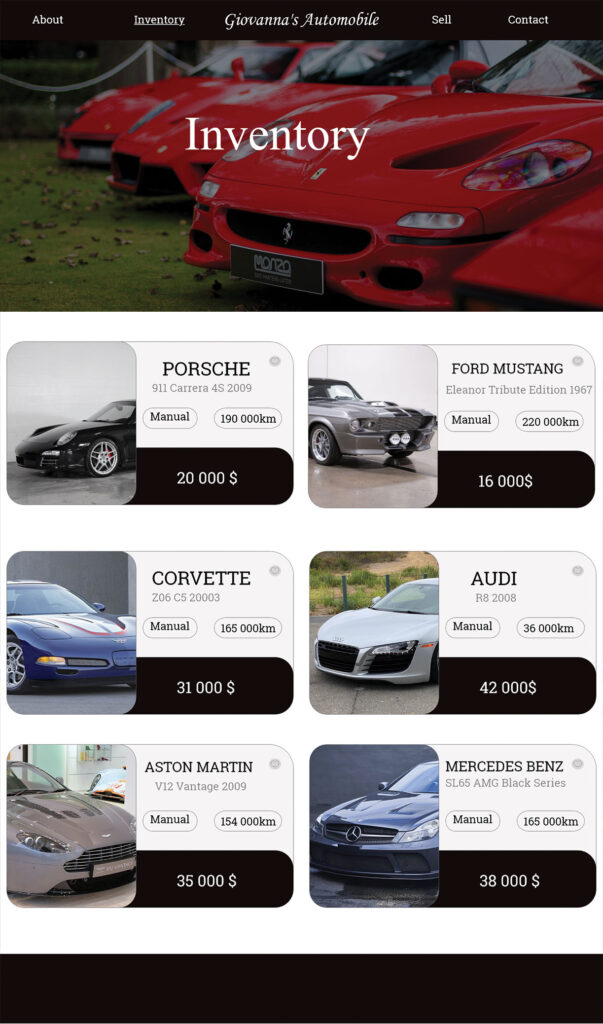Open the Contact page

(528, 20)
